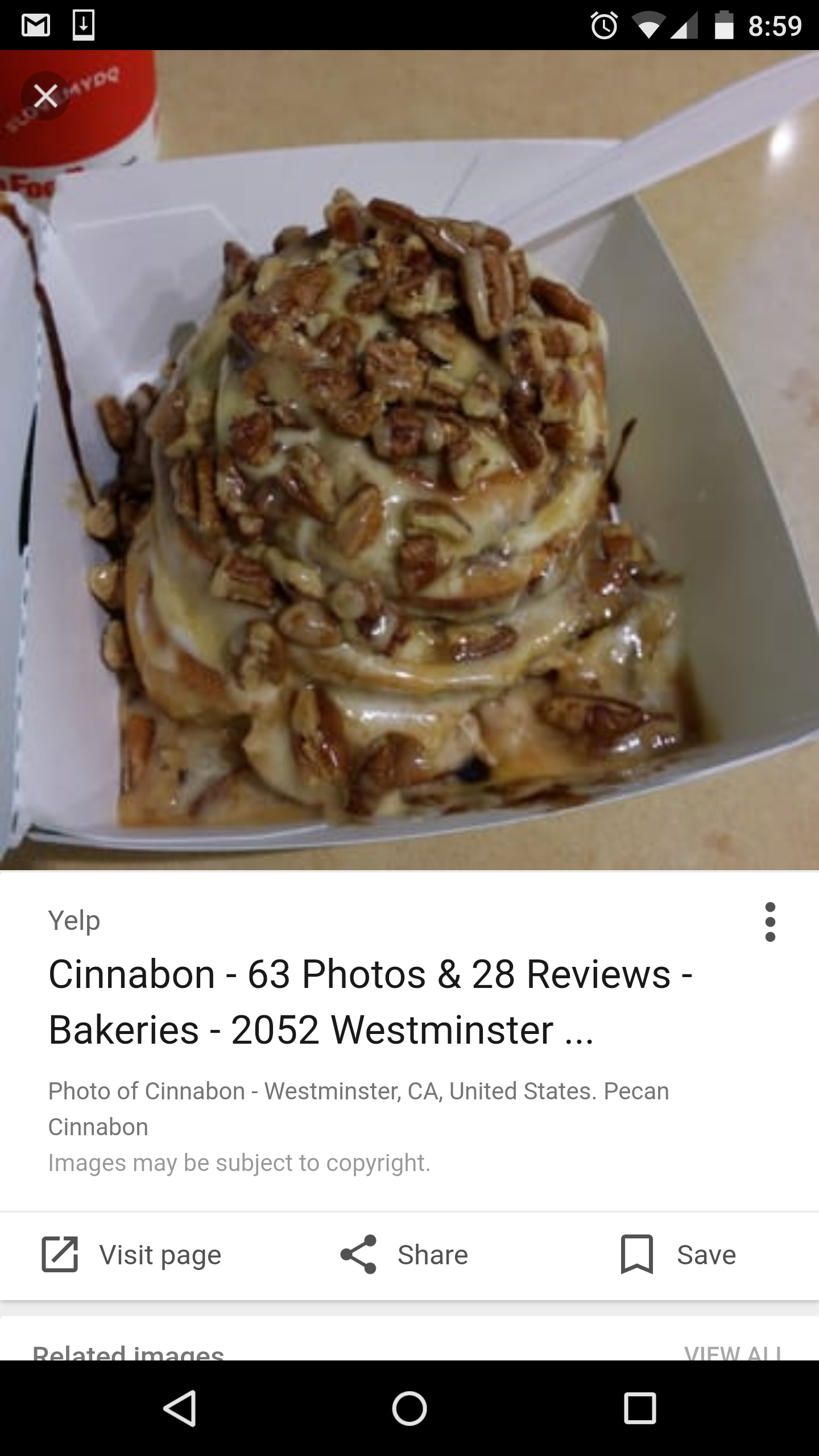This screenshot has height=1456, width=819.
Task: Save this image to collections
Action: click(679, 1254)
